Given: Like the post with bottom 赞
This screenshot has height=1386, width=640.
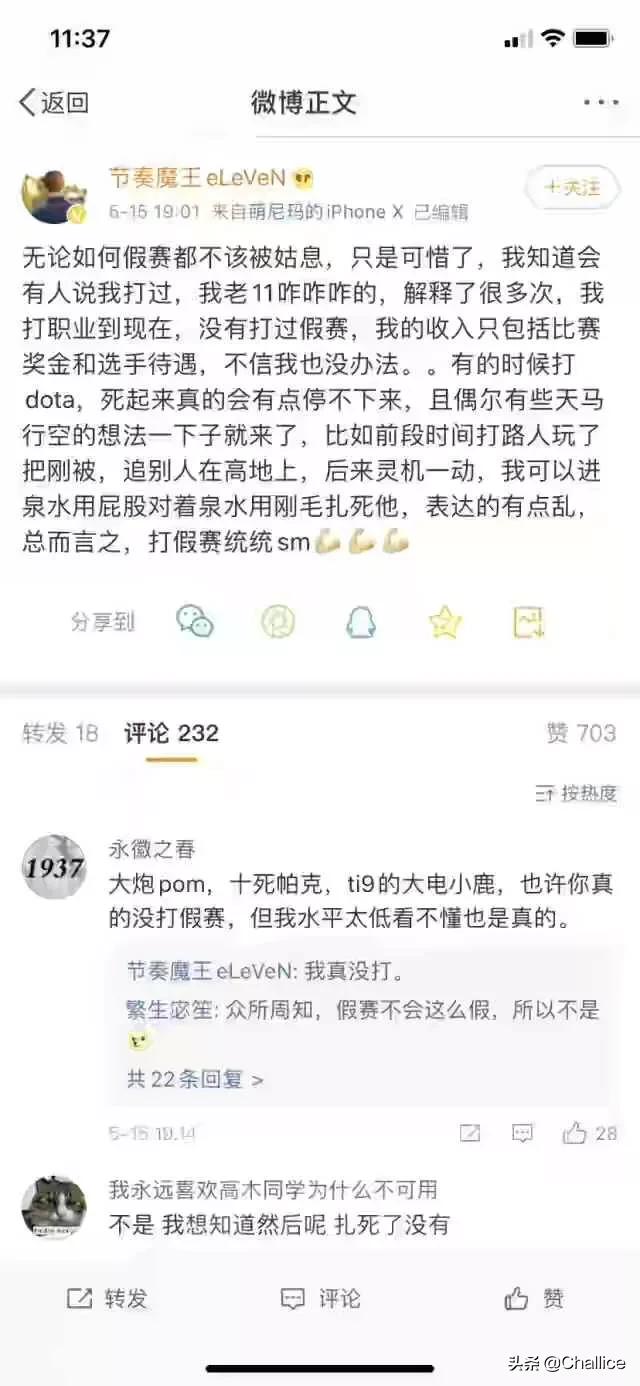Looking at the screenshot, I should point(534,1298).
